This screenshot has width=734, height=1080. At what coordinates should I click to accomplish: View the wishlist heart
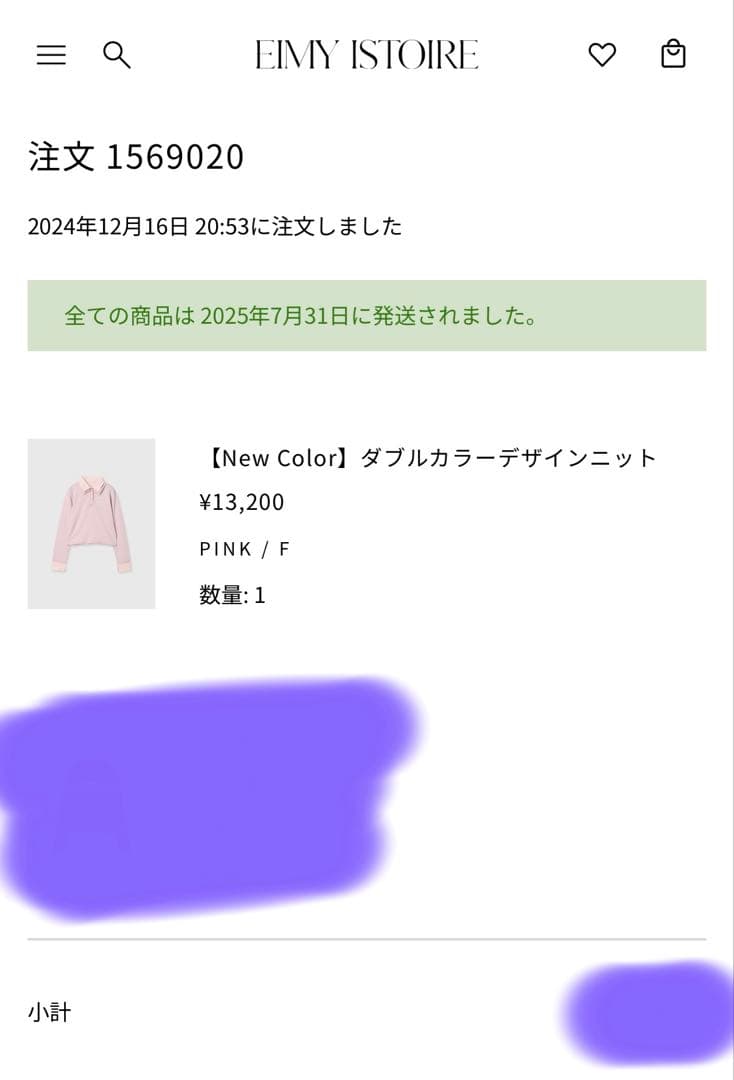click(x=602, y=55)
